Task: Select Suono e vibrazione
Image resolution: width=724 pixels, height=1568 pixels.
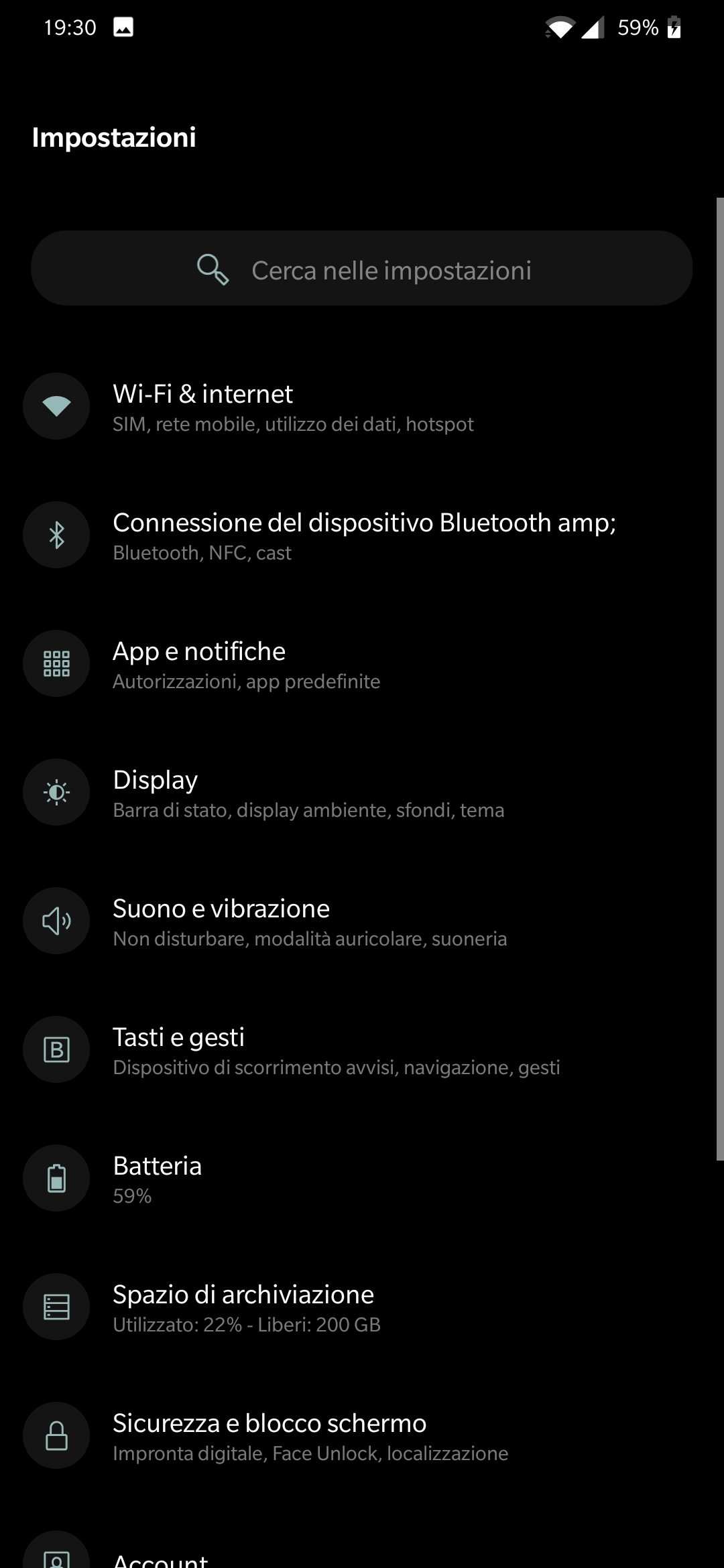Action: 362,921
